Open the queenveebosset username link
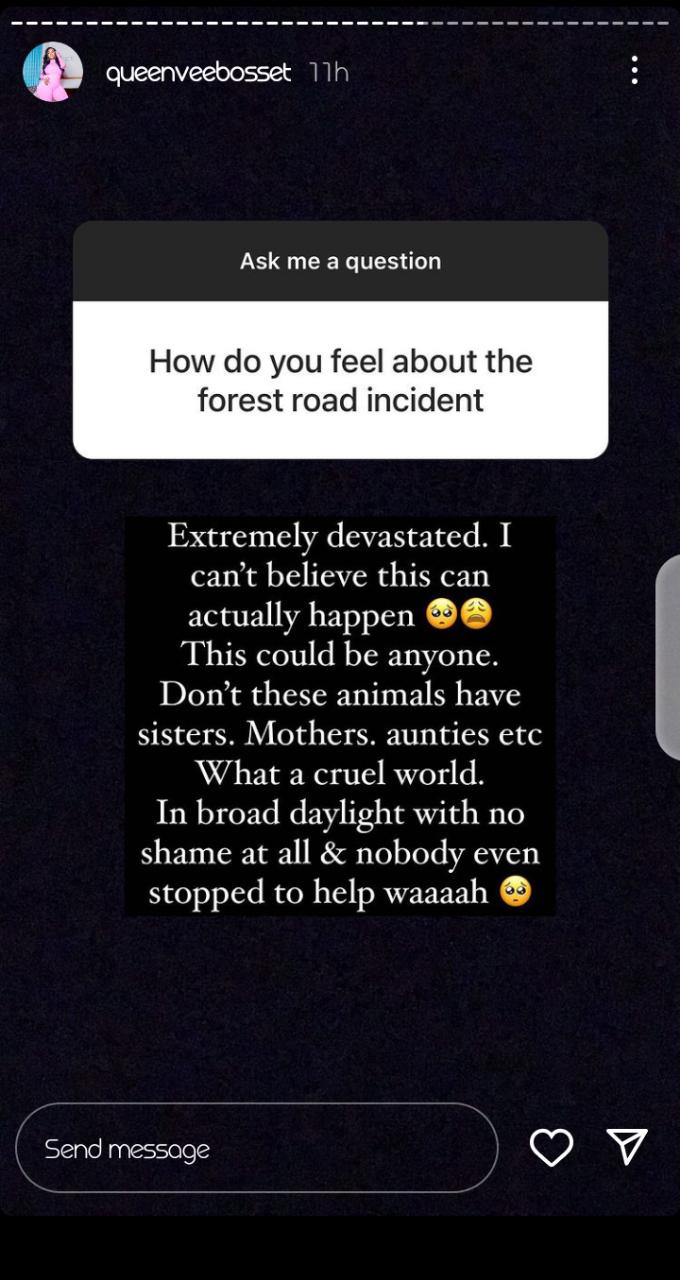Screen dimensions: 680x1280 pyautogui.click(x=198, y=73)
